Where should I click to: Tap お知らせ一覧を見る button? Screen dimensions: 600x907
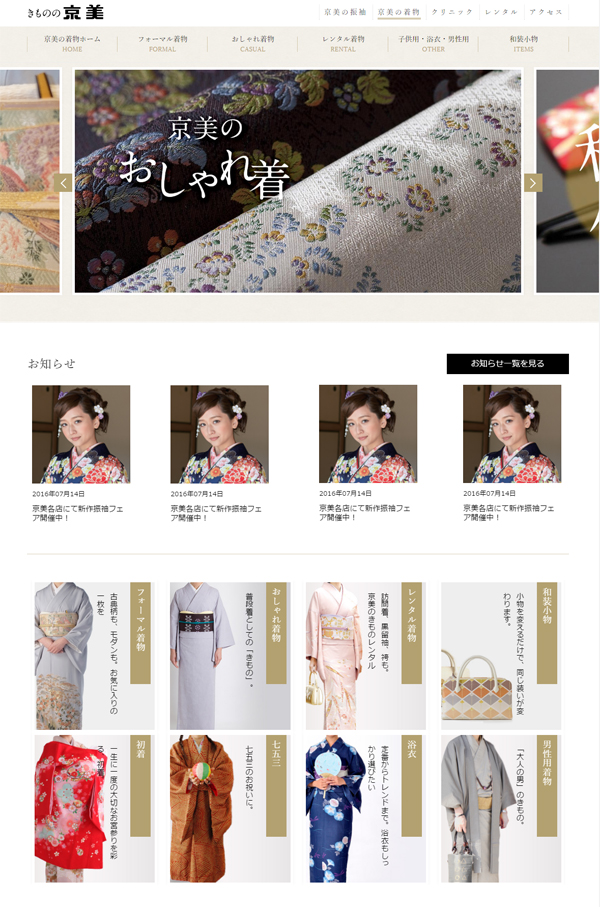(507, 364)
